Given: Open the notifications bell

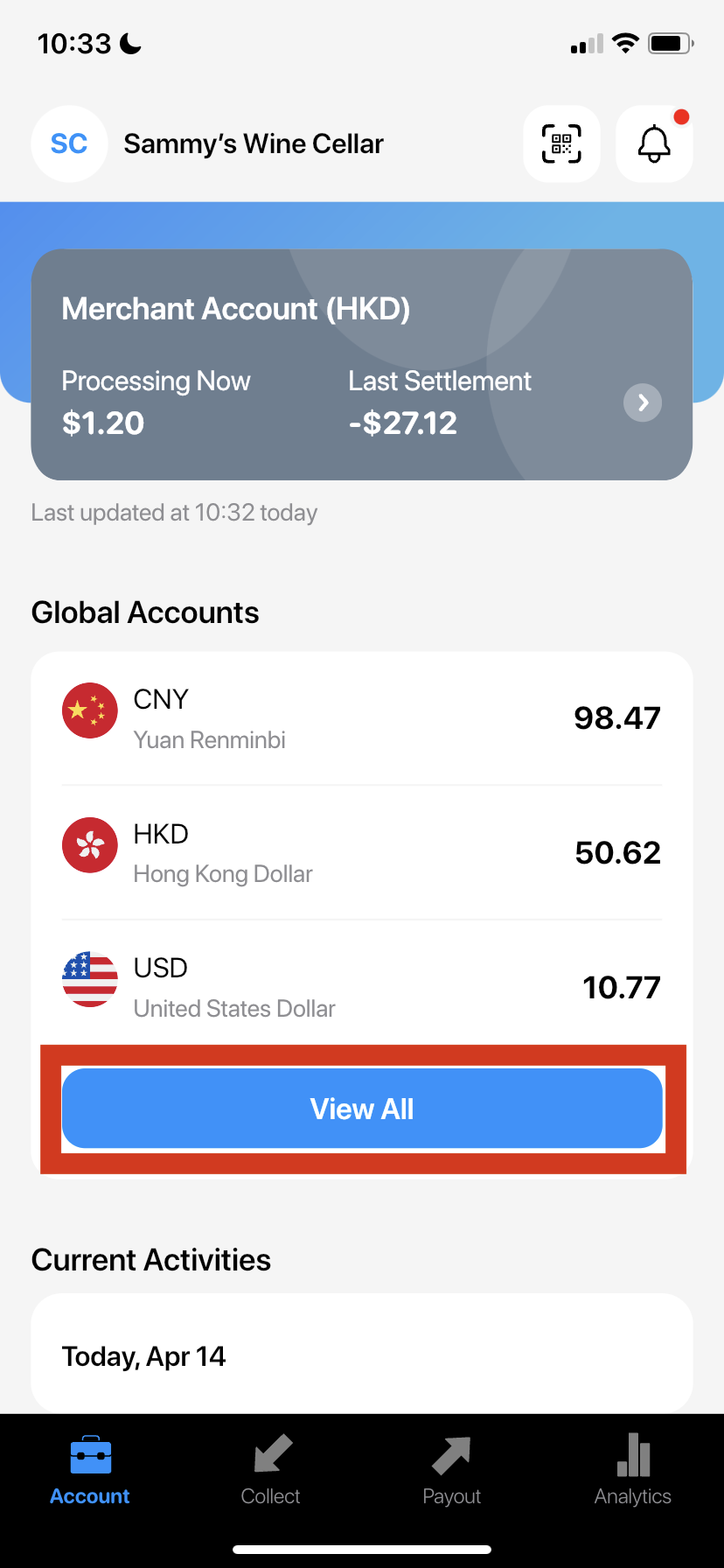Looking at the screenshot, I should [x=653, y=143].
